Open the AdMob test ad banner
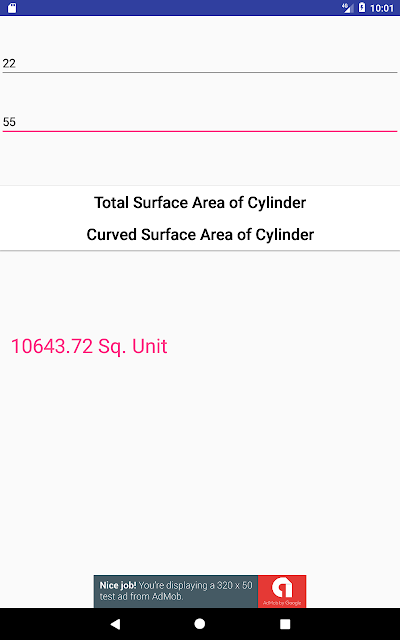This screenshot has height=640, width=400. (x=200, y=591)
